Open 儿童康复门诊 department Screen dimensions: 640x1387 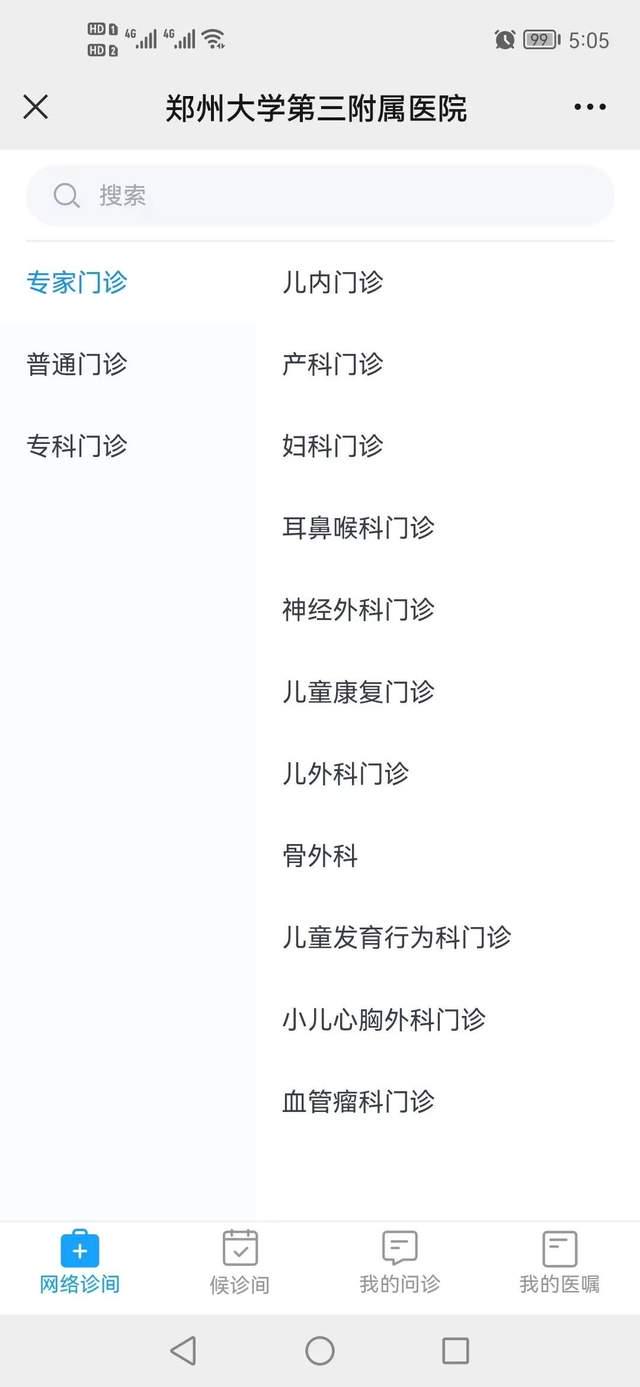[358, 692]
